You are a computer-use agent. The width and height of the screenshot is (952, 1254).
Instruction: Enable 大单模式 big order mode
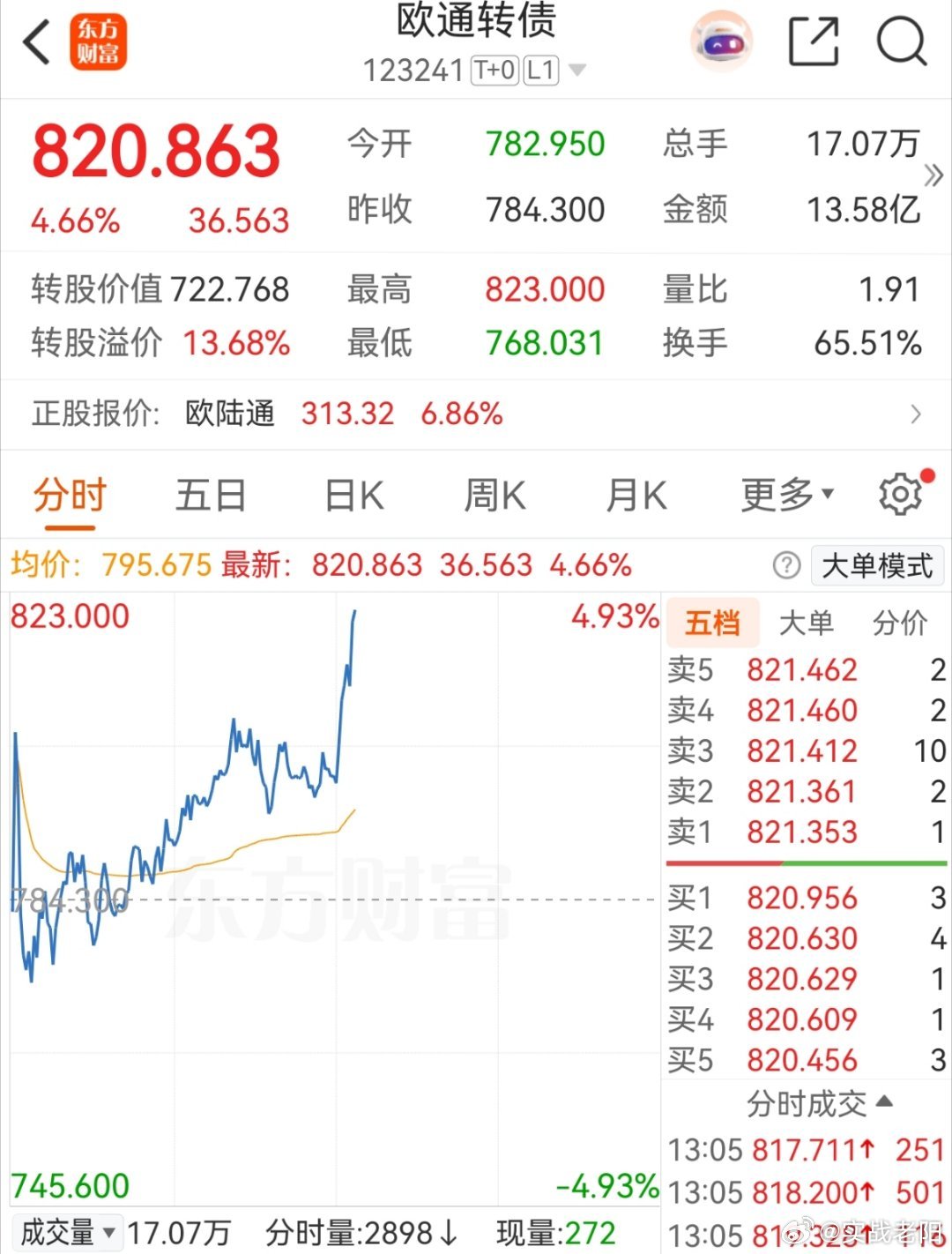click(x=876, y=565)
